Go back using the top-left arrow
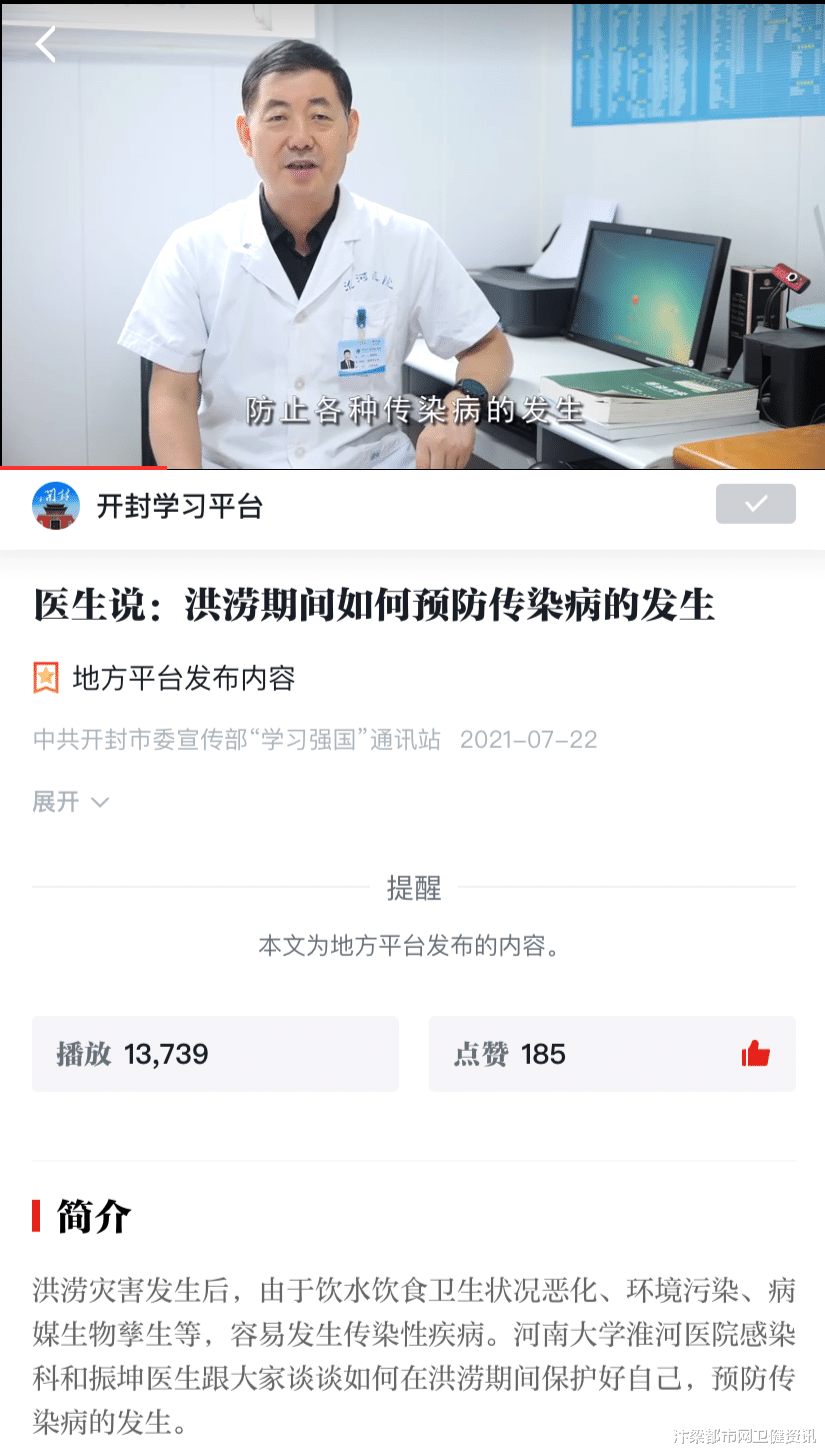This screenshot has height=1455, width=825. coord(46,44)
